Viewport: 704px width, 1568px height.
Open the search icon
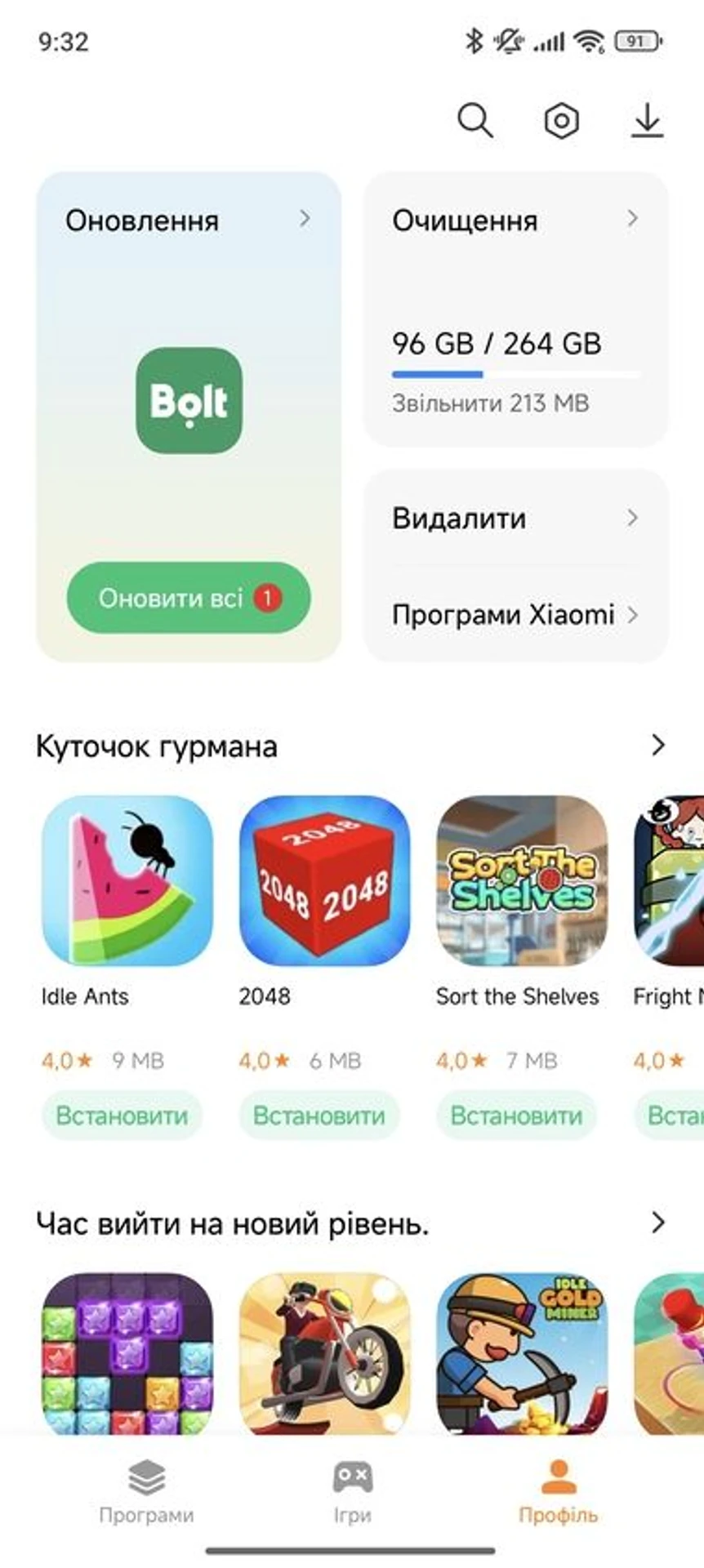[x=475, y=122]
